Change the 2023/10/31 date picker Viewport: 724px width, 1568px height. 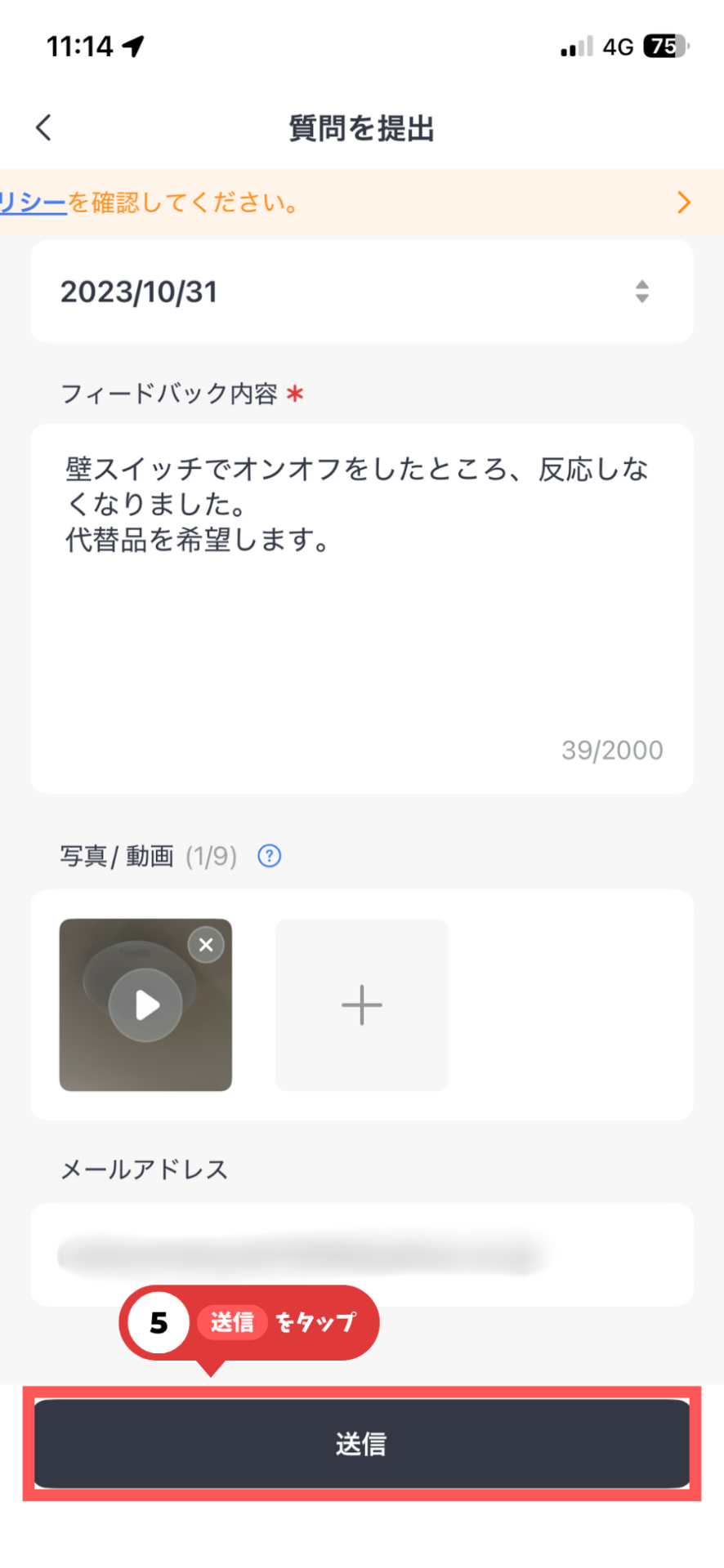[361, 292]
